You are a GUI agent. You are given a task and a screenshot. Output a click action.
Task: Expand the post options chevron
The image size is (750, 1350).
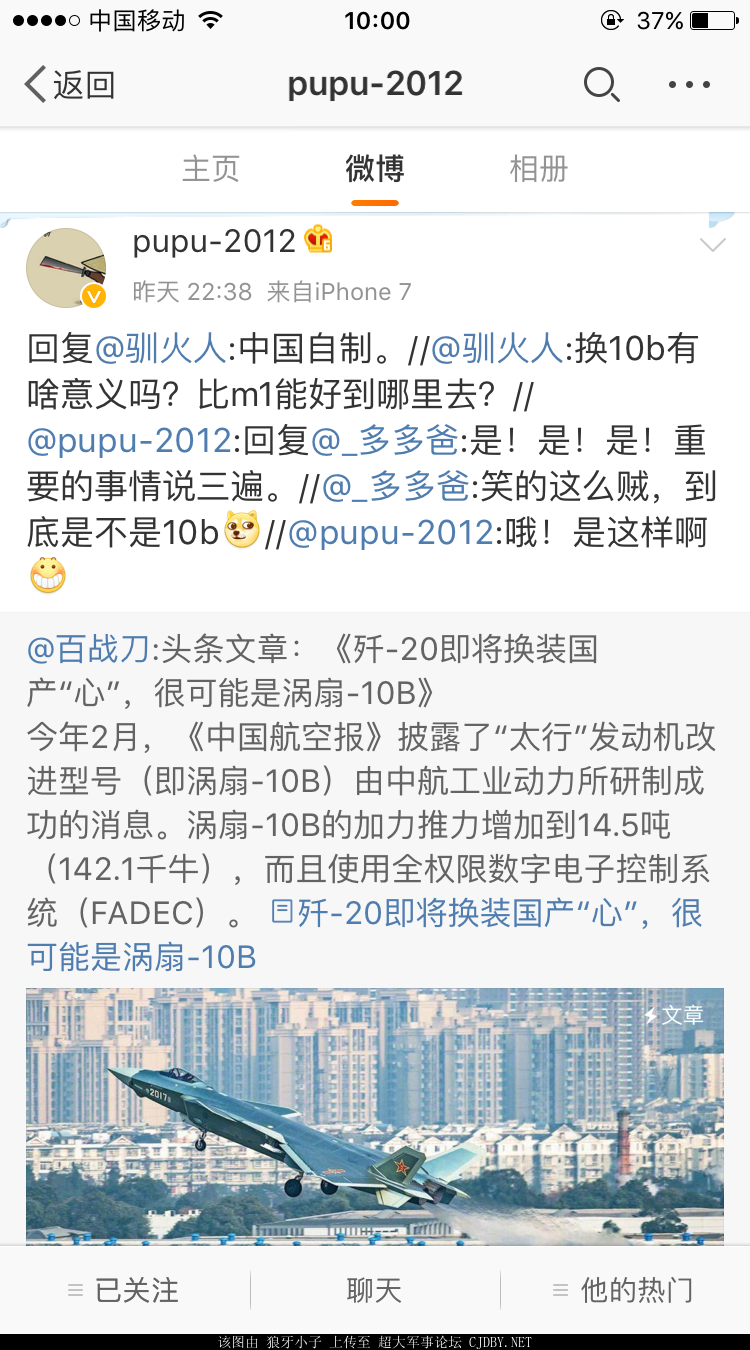pyautogui.click(x=712, y=245)
